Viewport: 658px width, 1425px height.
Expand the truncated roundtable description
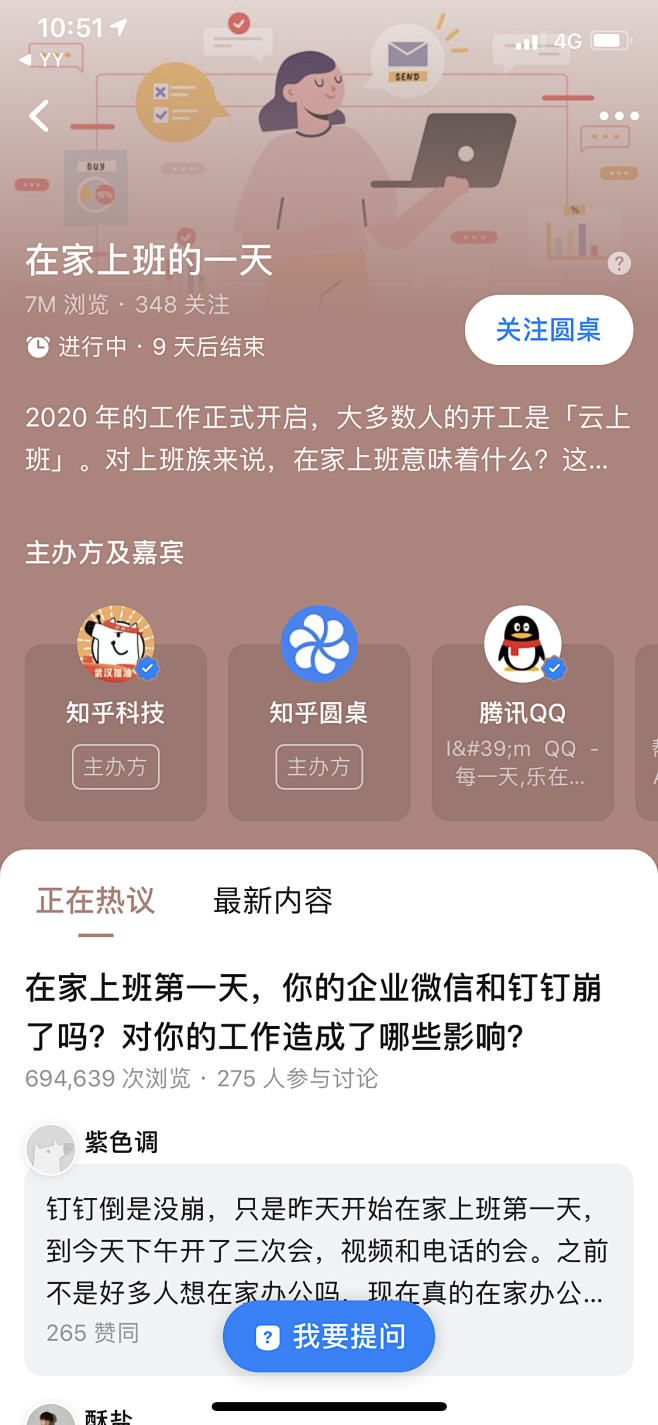(328, 438)
